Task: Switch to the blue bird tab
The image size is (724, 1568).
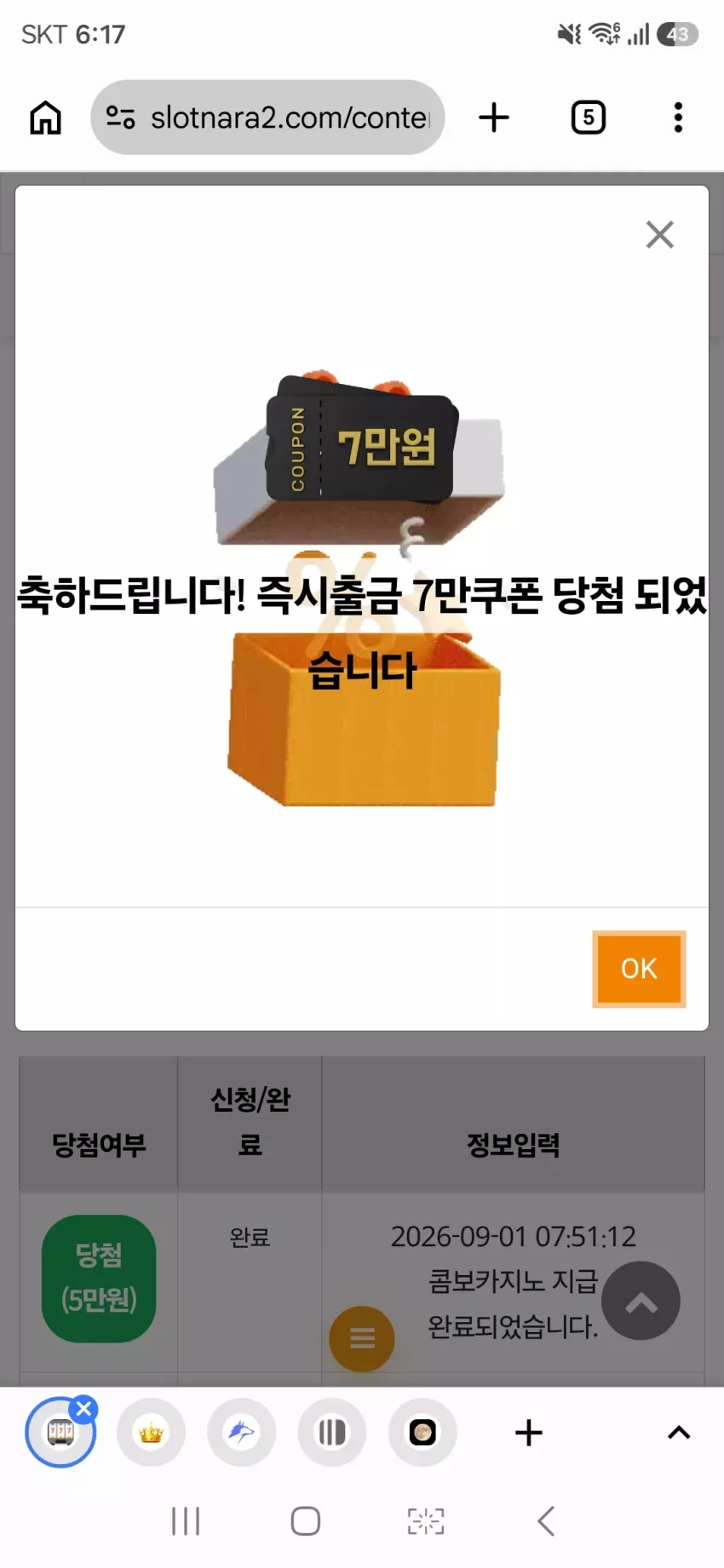Action: click(x=242, y=1433)
